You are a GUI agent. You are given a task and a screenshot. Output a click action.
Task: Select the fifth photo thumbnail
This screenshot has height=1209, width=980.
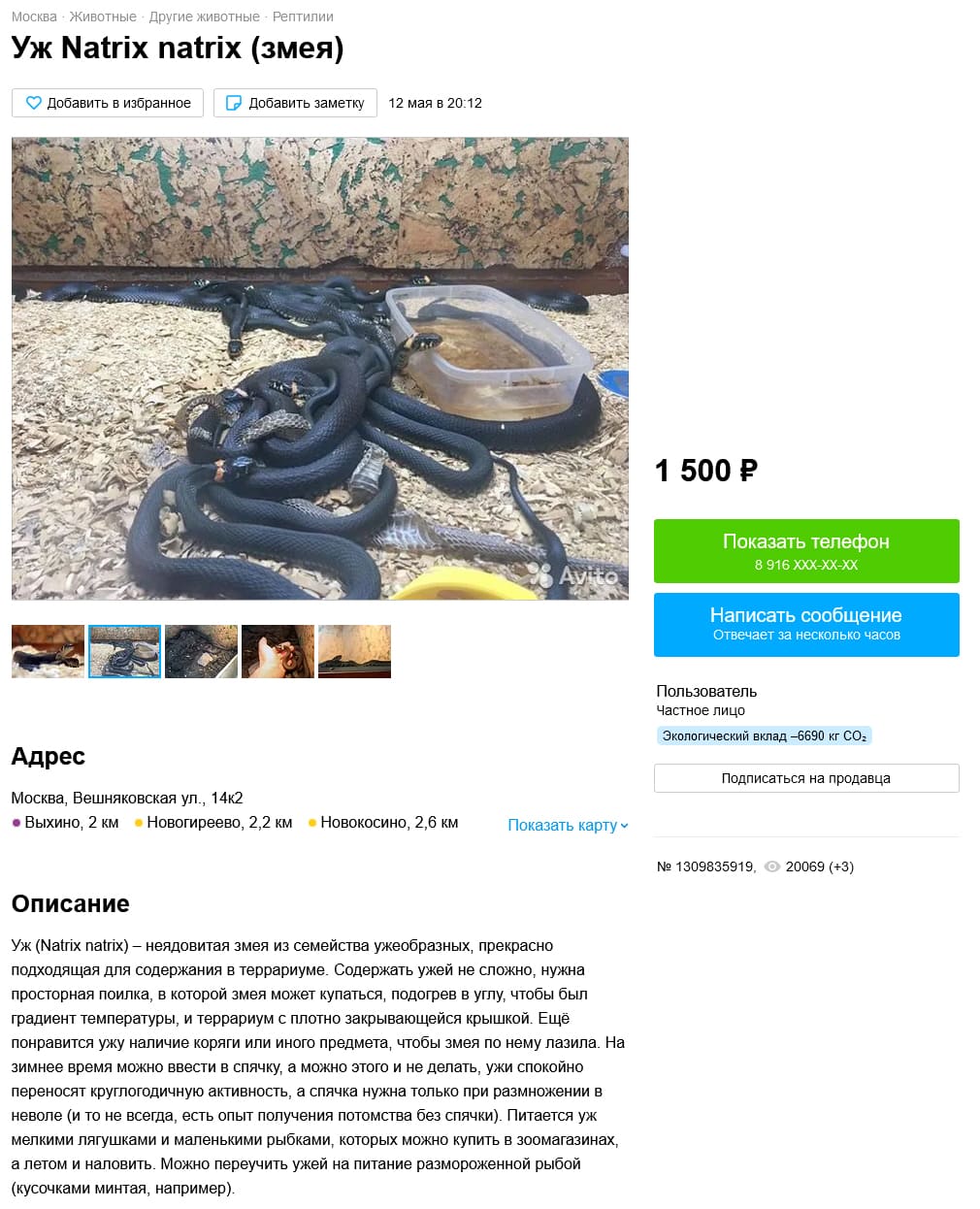(354, 651)
